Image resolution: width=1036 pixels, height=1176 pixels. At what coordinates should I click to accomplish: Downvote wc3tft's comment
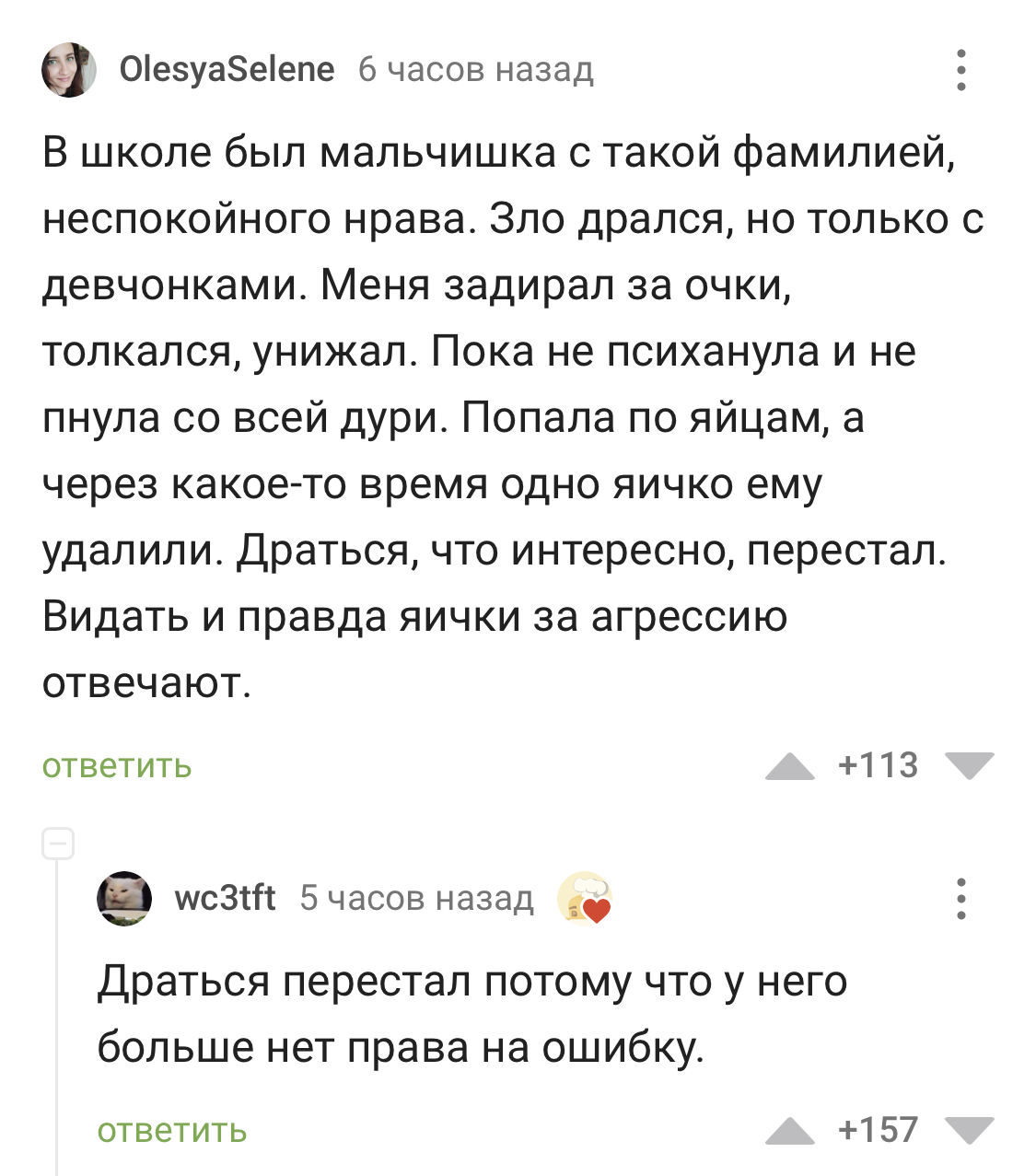pyautogui.click(x=970, y=1131)
